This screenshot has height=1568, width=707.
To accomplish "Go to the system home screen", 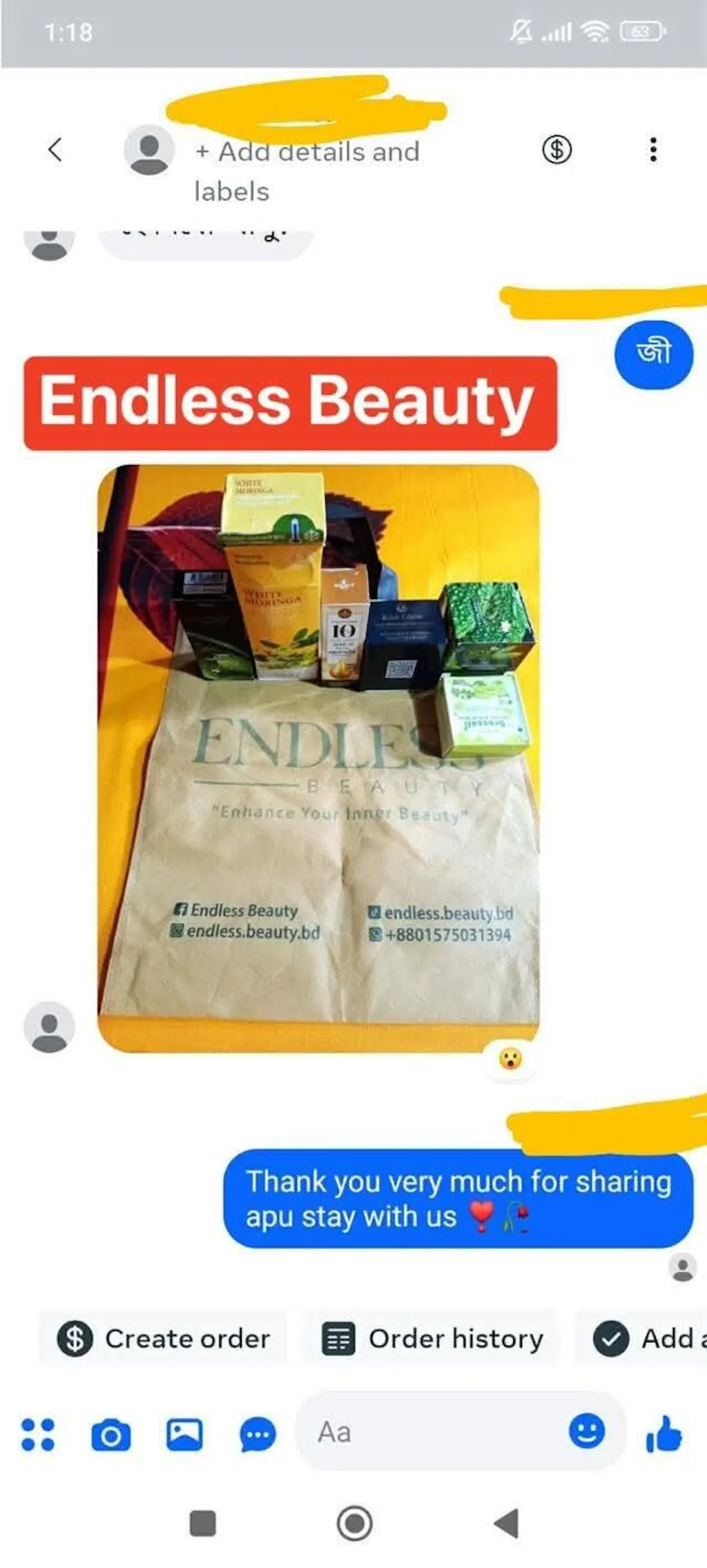I will click(354, 1522).
